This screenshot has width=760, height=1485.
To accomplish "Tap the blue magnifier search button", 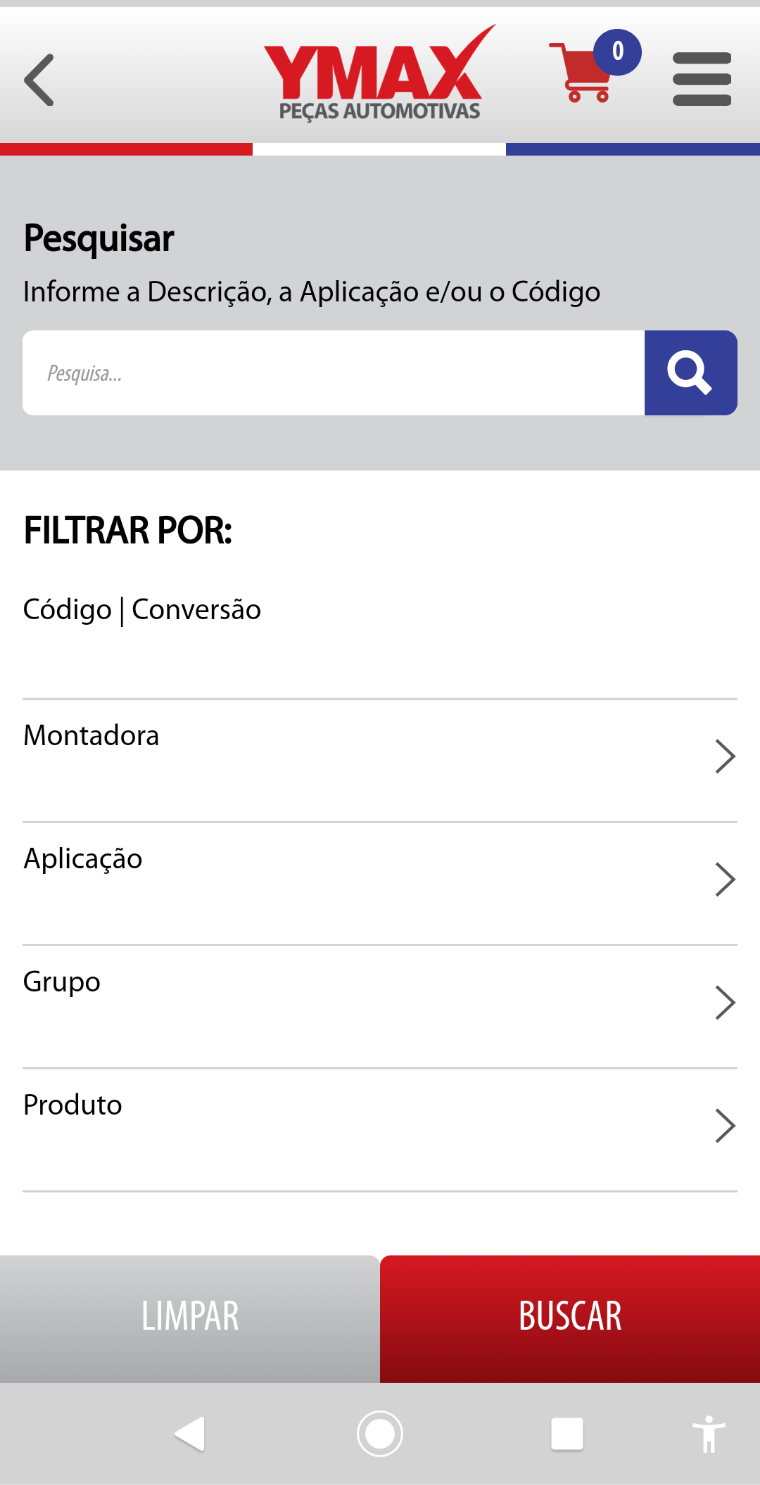I will pos(690,373).
